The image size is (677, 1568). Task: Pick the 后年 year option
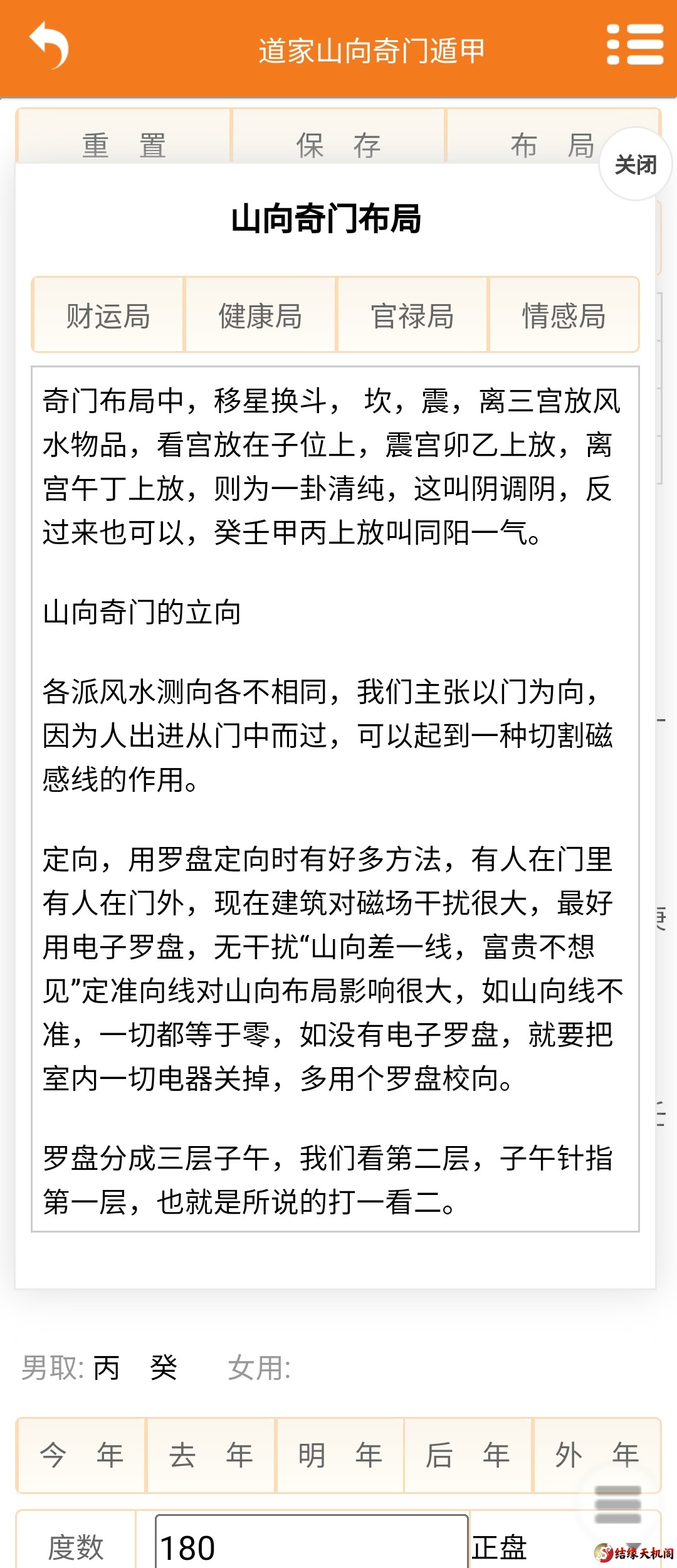pyautogui.click(x=468, y=1455)
